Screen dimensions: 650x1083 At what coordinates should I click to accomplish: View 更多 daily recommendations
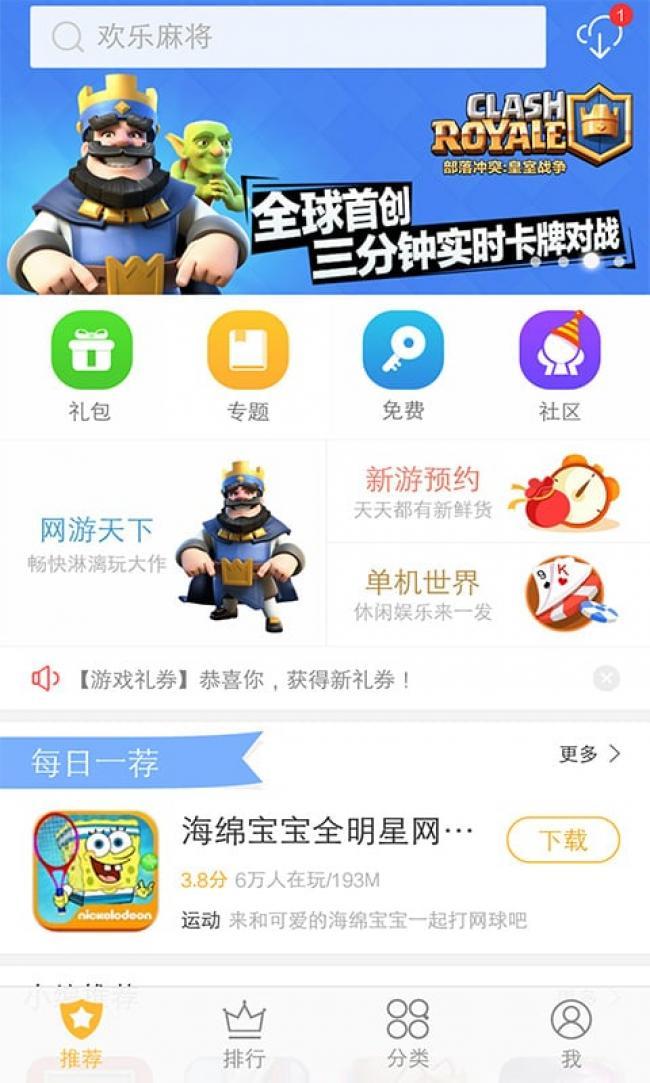tap(589, 754)
